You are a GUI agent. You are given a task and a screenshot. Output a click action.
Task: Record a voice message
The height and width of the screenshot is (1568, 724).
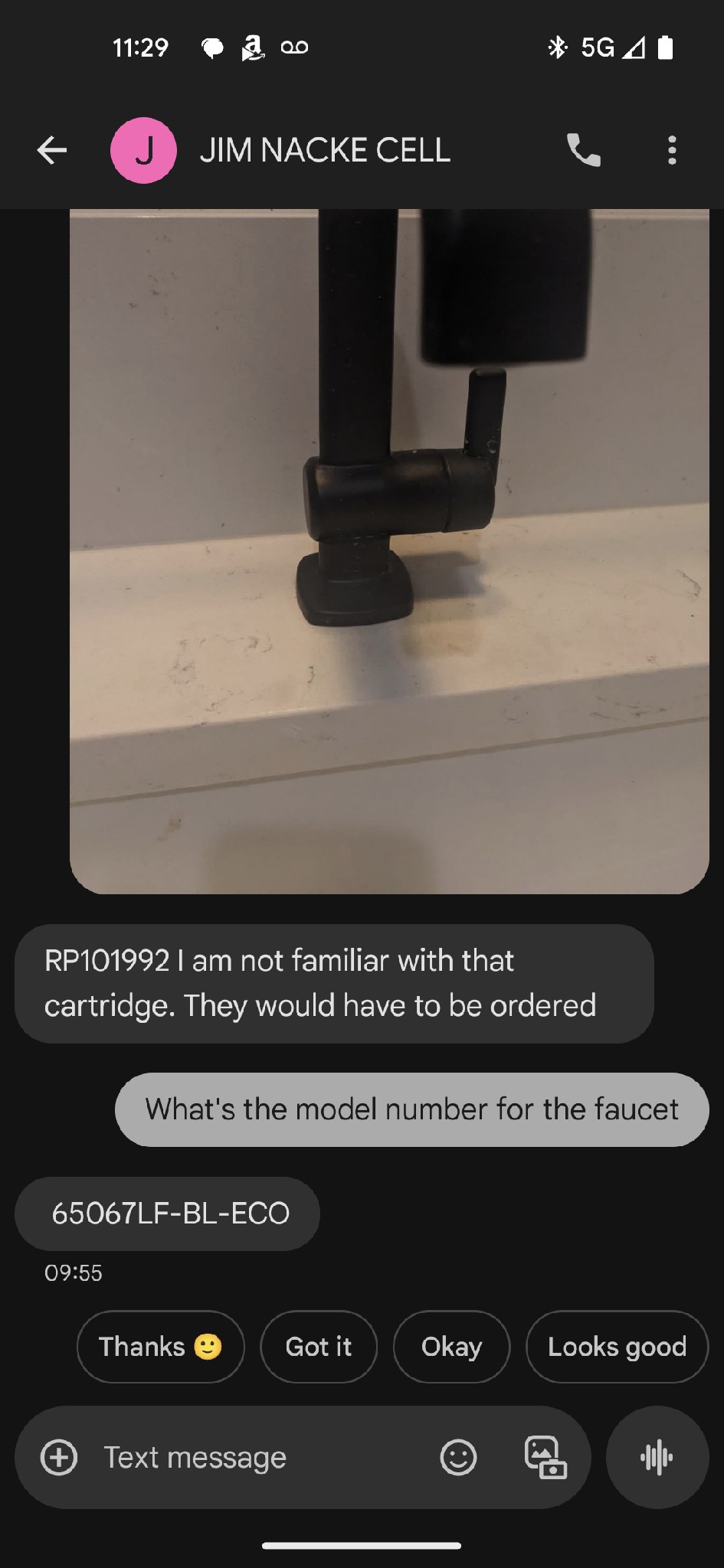657,1457
